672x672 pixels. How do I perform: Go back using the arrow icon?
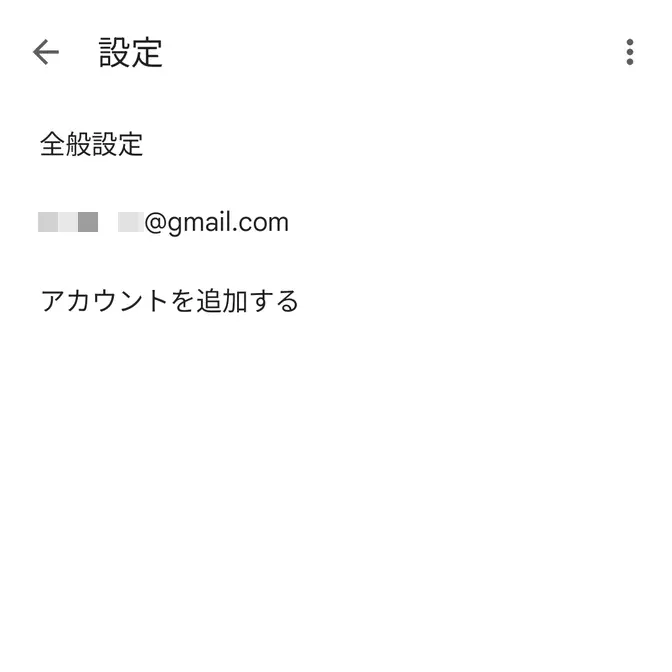point(46,52)
